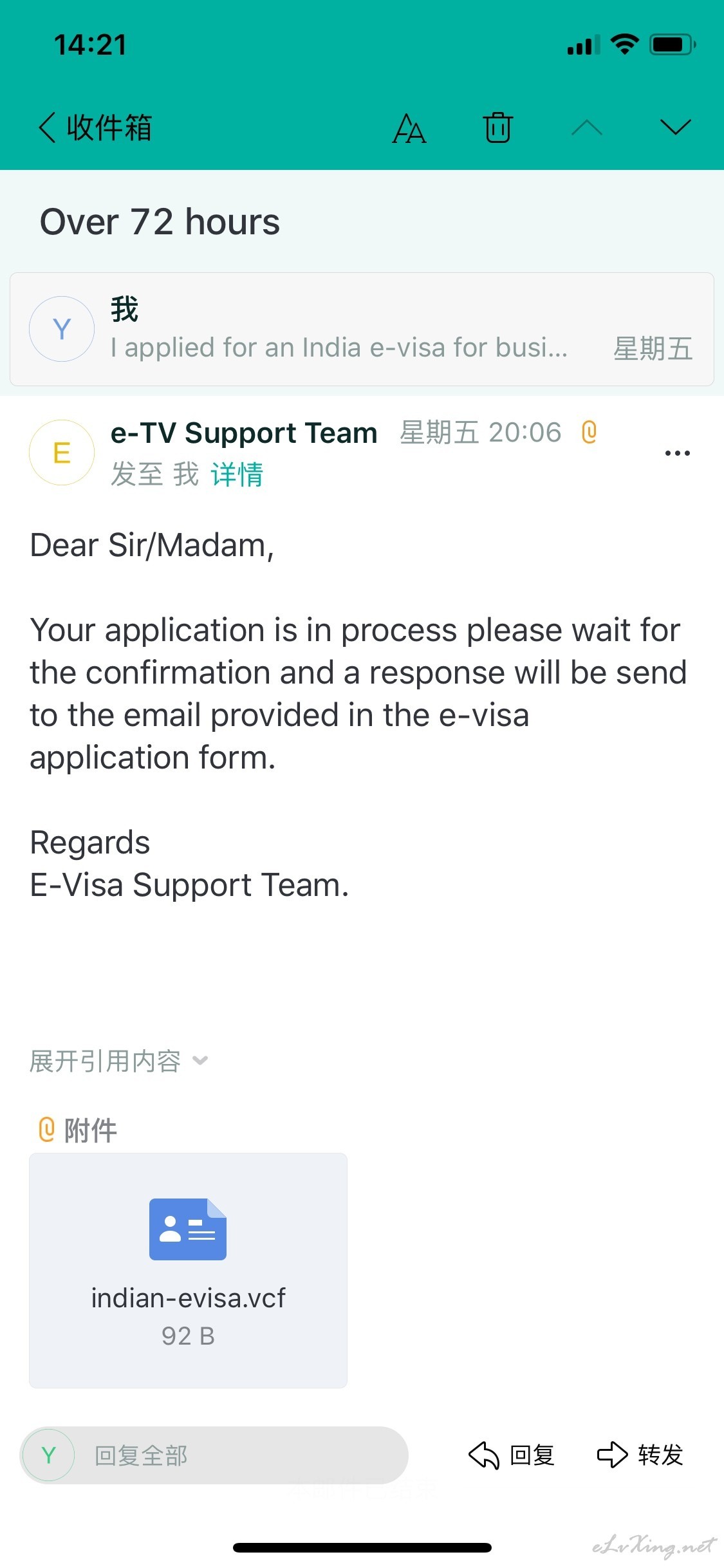Tap the 回复全部 reply-all field
Image resolution: width=724 pixels, height=1568 pixels.
214,1455
